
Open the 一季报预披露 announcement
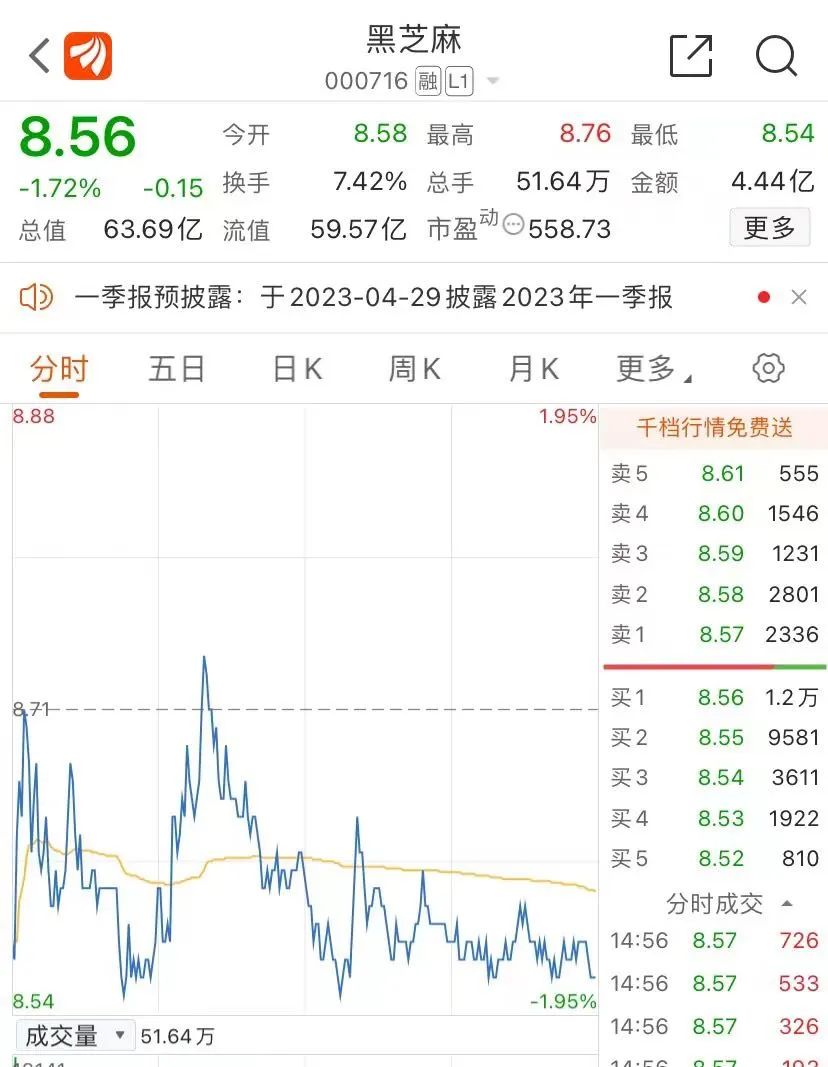pos(372,297)
